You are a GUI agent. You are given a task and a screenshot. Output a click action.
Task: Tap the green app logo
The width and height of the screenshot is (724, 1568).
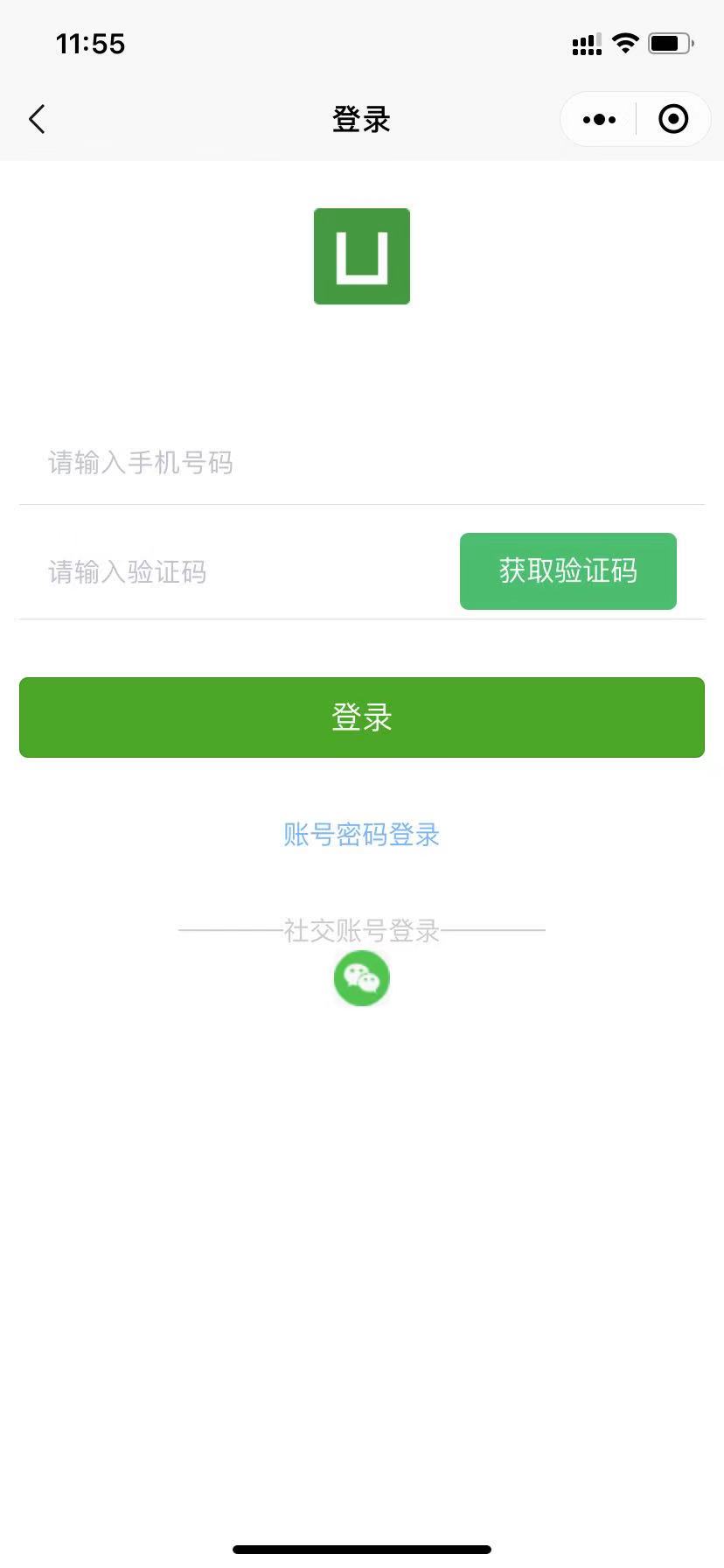click(361, 256)
